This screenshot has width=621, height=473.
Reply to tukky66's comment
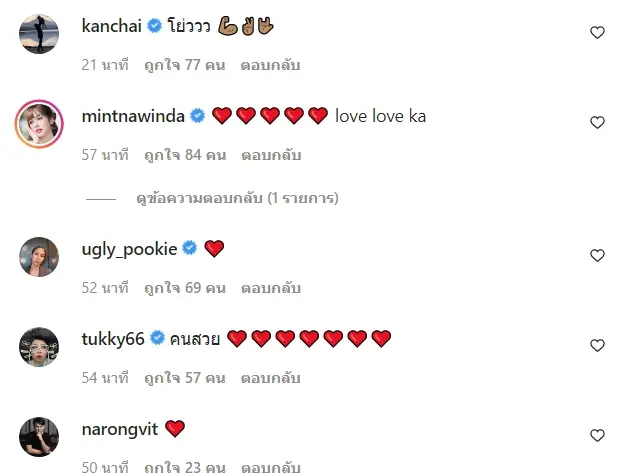point(270,378)
